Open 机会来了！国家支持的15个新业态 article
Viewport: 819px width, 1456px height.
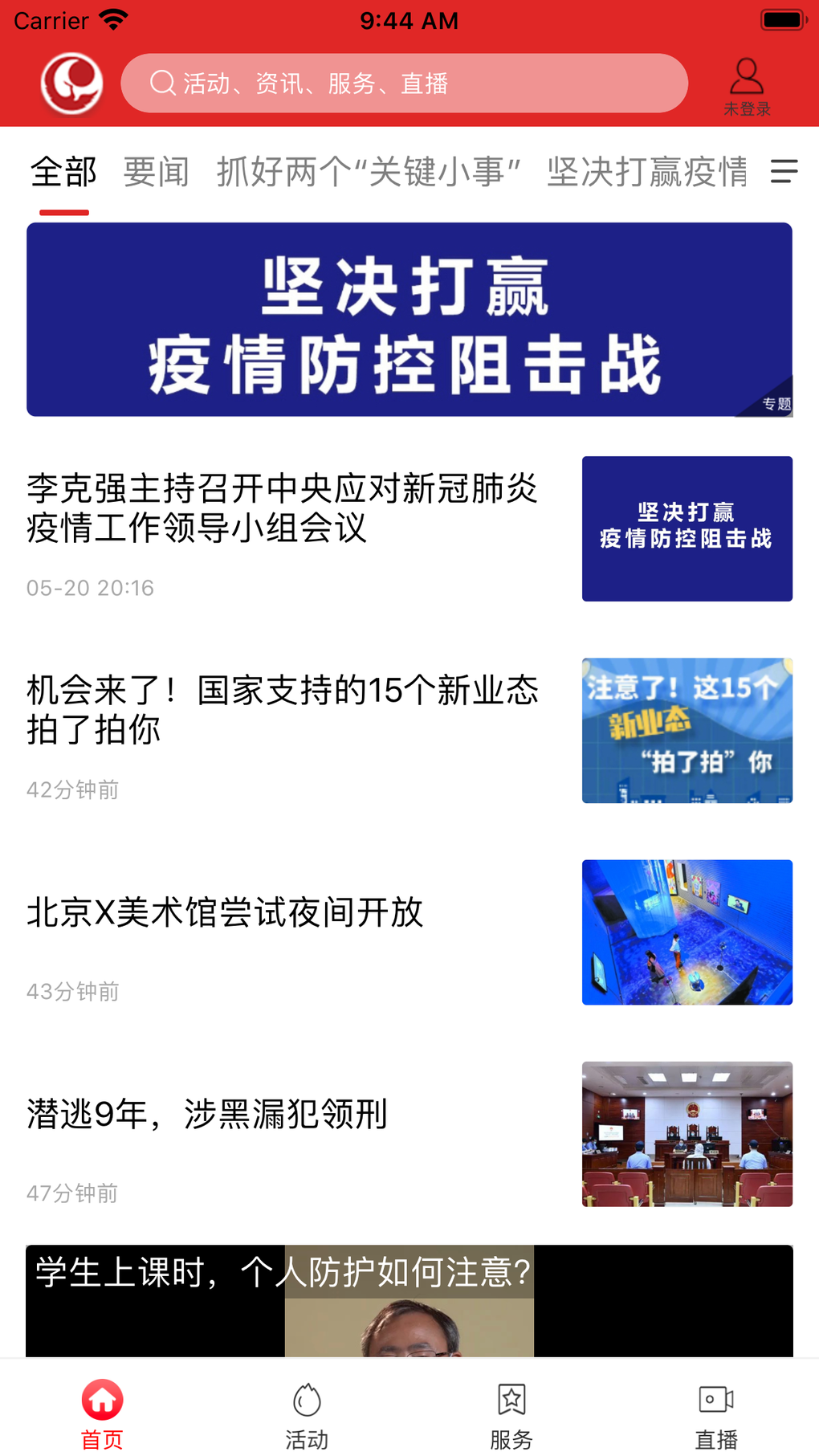(282, 710)
